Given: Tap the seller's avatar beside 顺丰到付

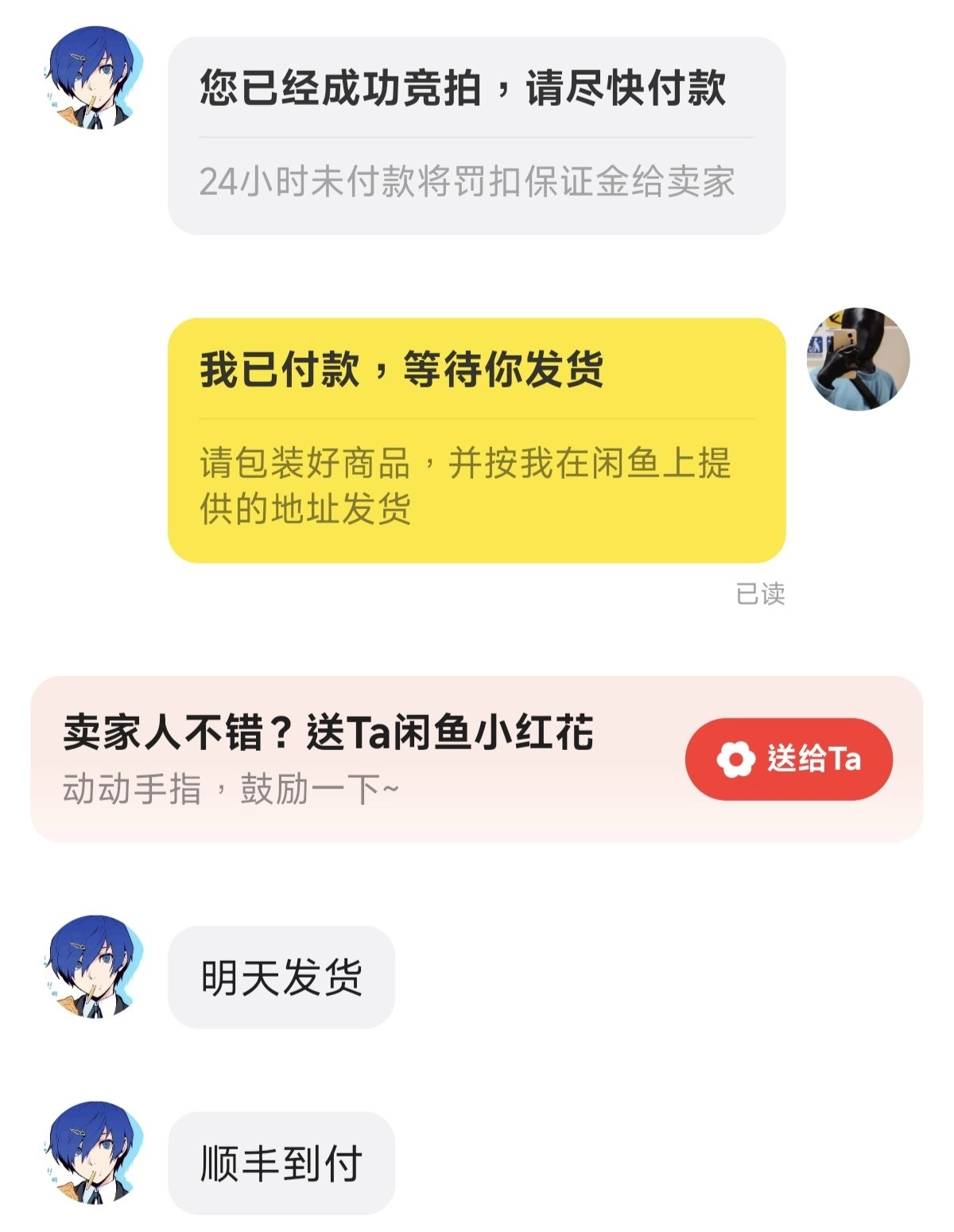Looking at the screenshot, I should tap(92, 1152).
